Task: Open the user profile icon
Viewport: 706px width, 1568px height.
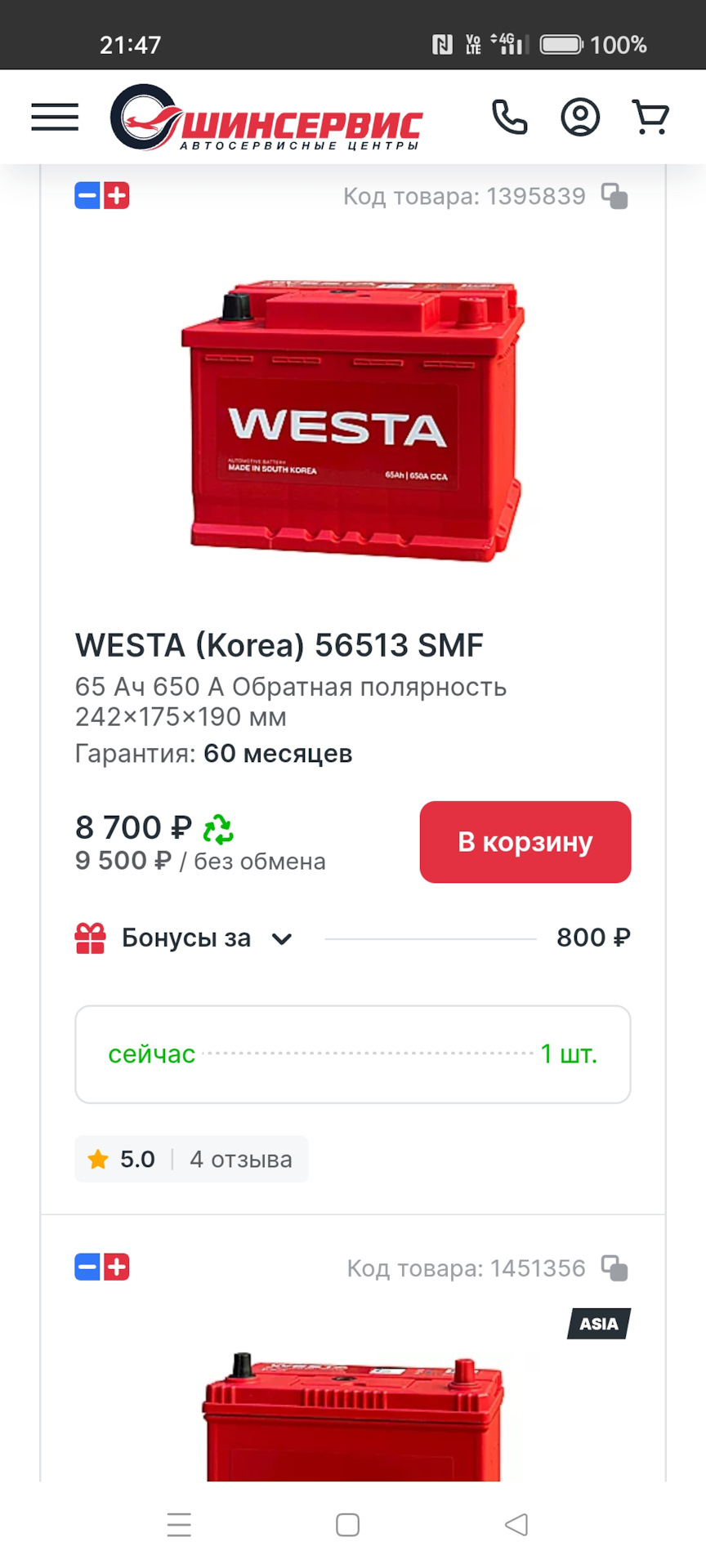Action: tap(580, 117)
